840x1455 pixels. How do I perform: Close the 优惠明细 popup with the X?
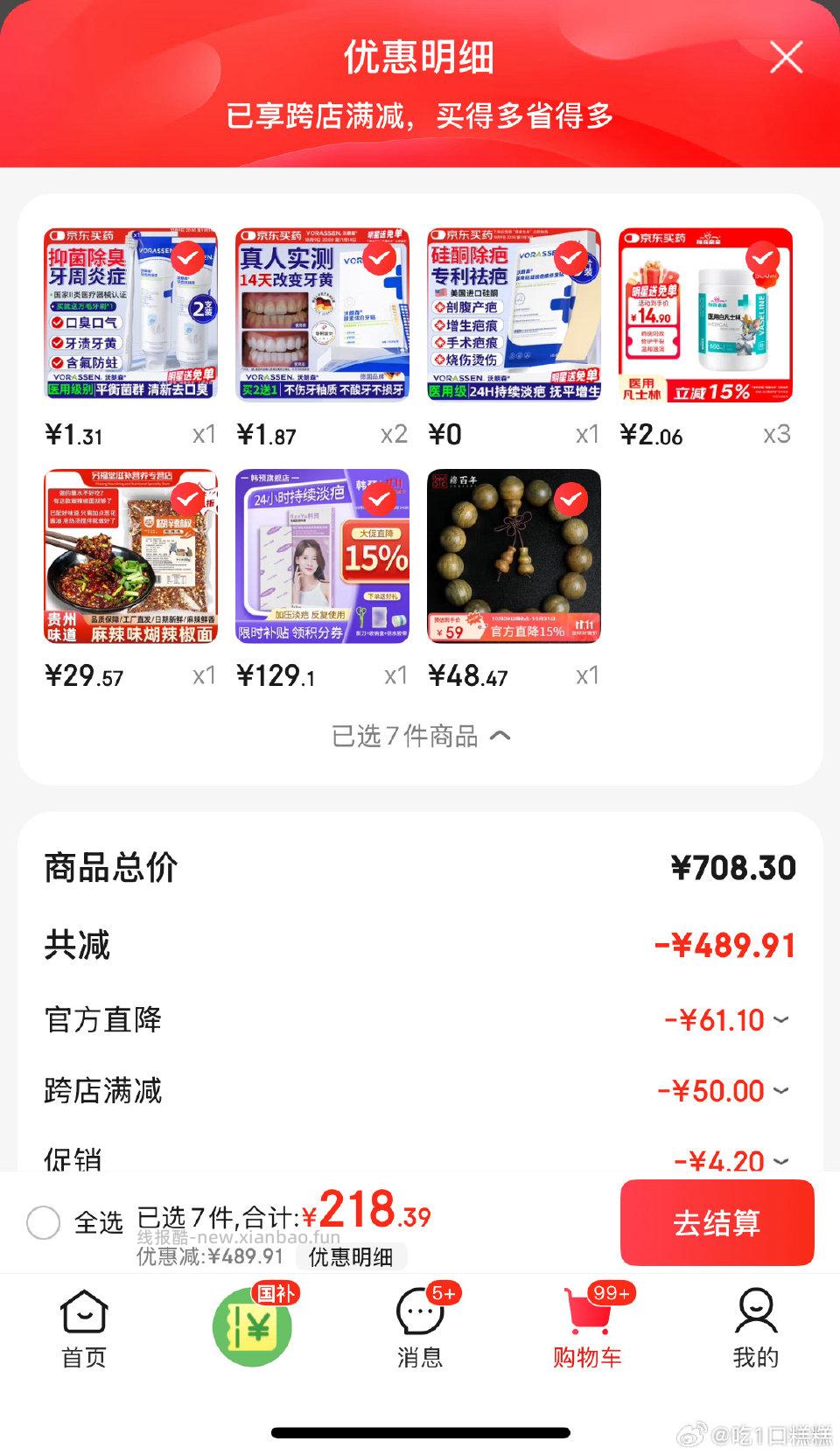click(785, 58)
